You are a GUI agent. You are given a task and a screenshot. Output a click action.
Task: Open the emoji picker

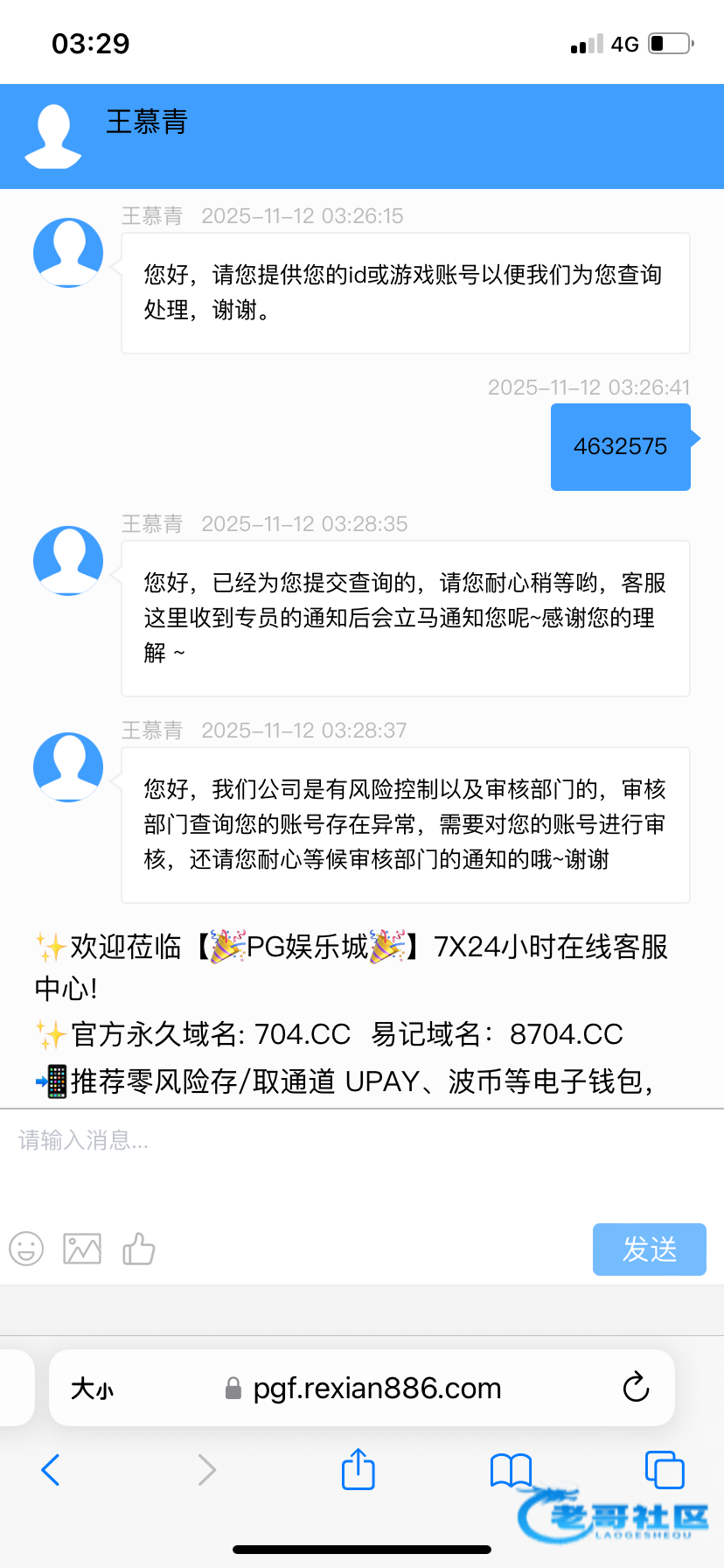pos(26,1249)
